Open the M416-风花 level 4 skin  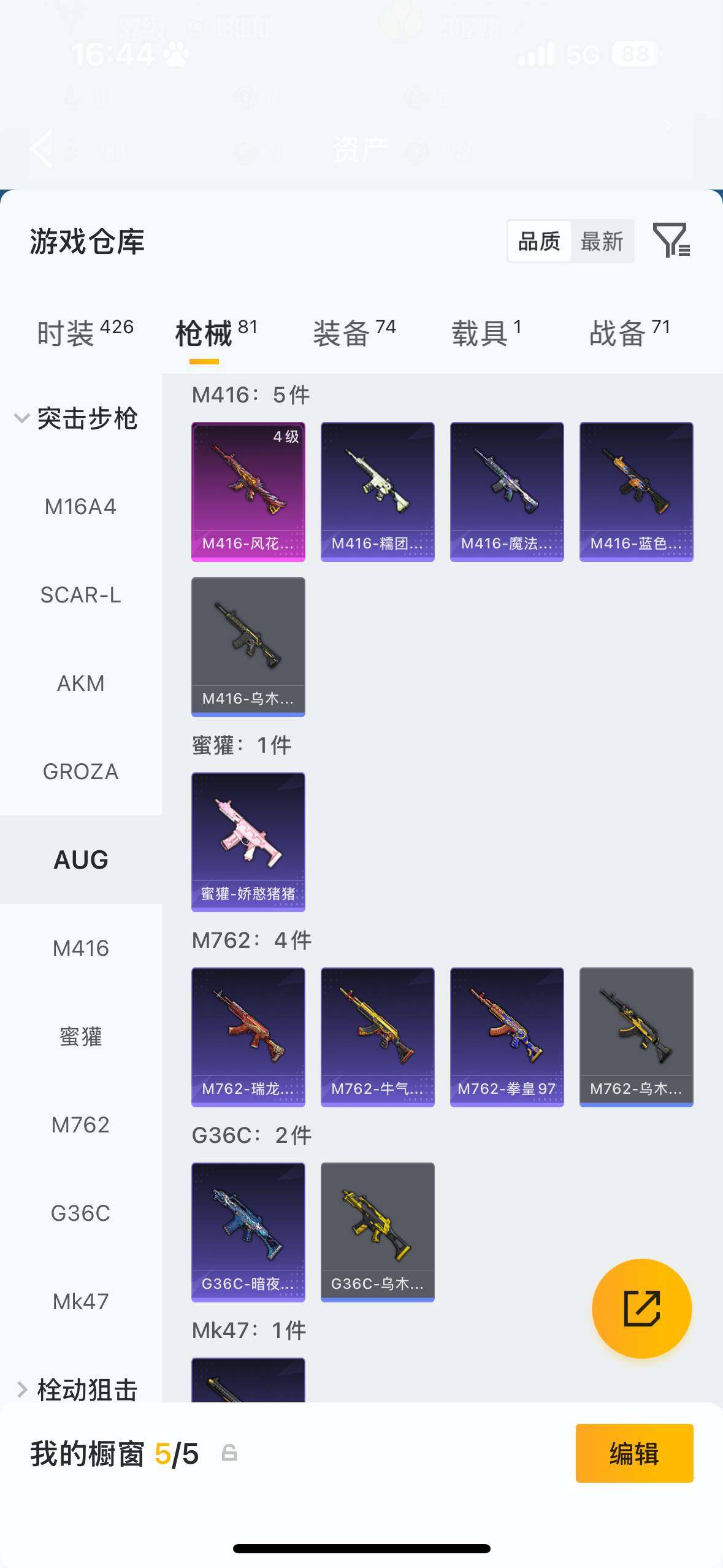[248, 491]
